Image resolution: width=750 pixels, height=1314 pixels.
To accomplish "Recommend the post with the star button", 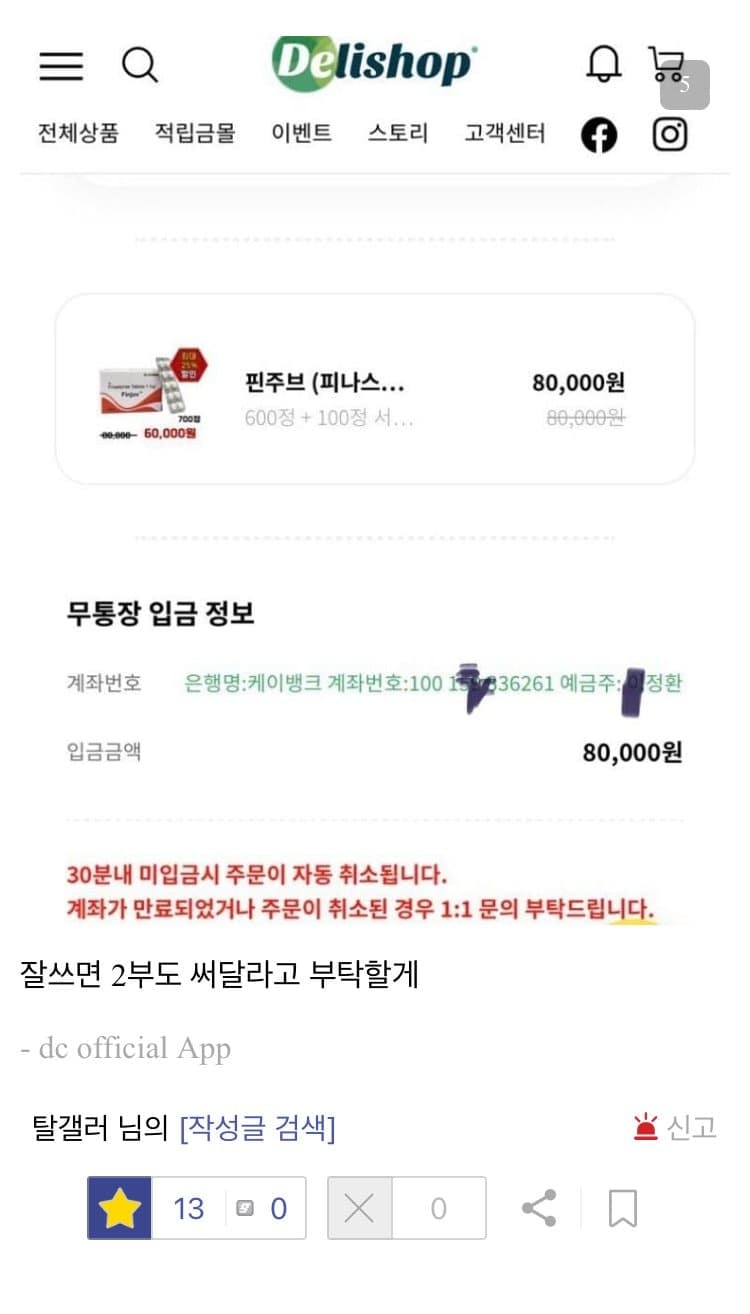I will [x=120, y=1208].
